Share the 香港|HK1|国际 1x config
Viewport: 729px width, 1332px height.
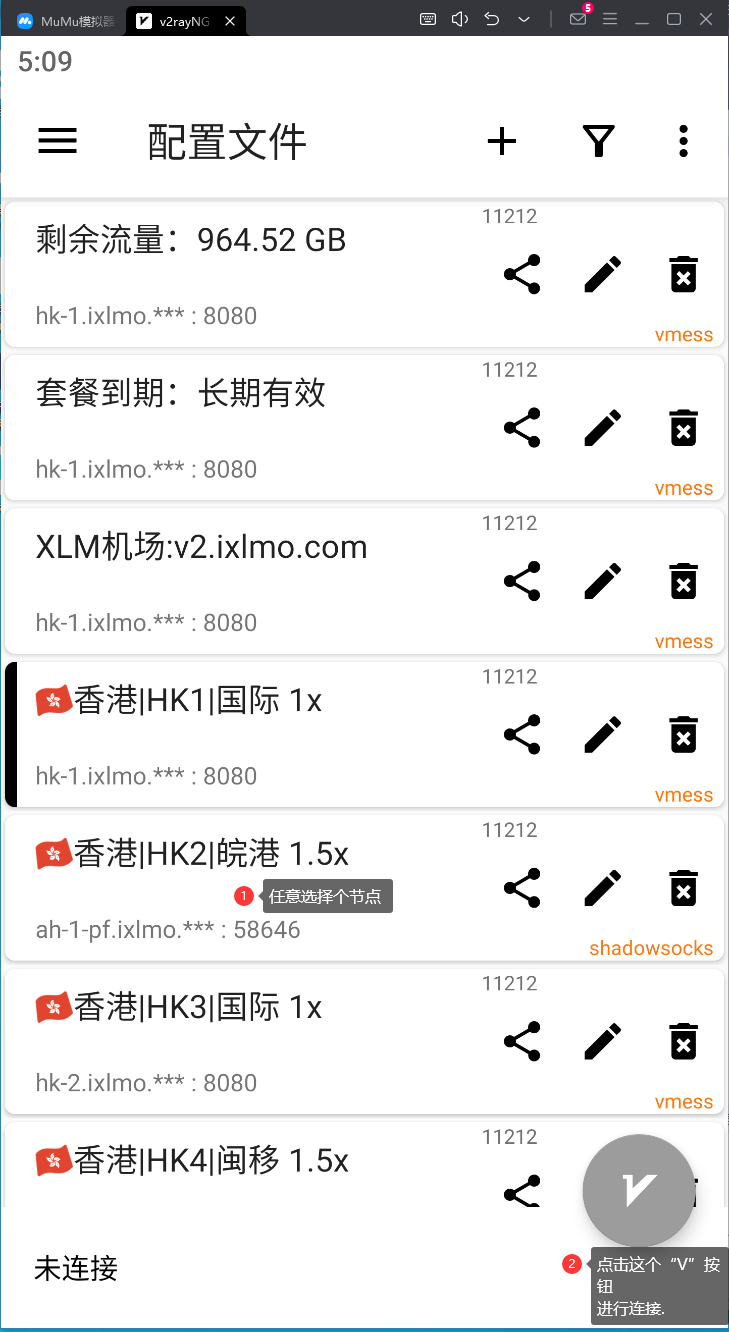pos(522,734)
